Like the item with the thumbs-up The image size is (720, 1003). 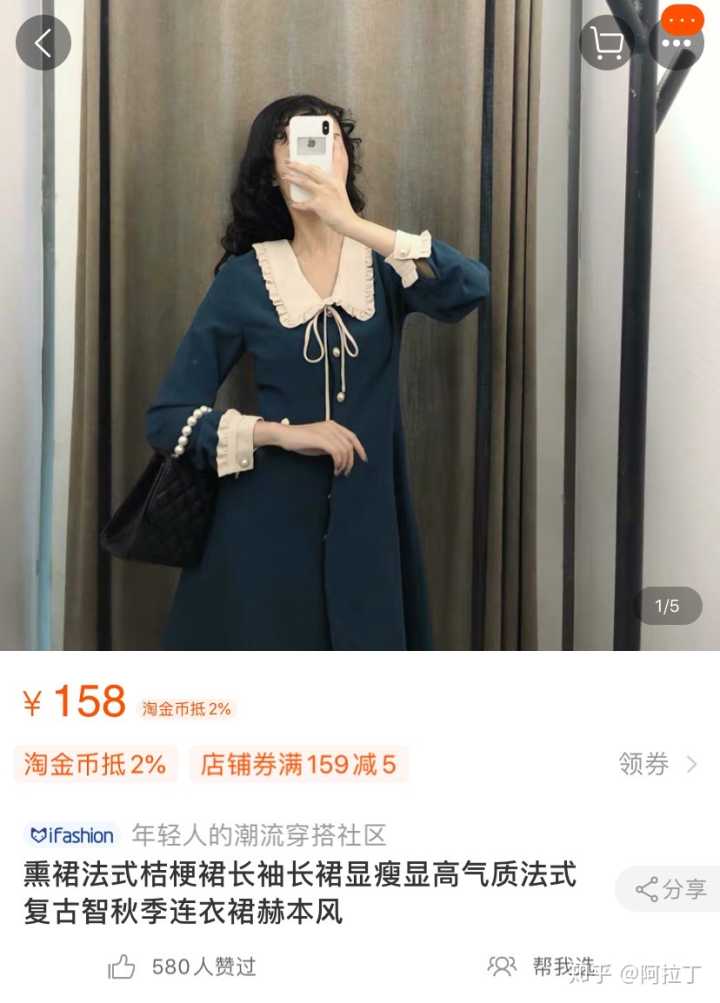122,967
